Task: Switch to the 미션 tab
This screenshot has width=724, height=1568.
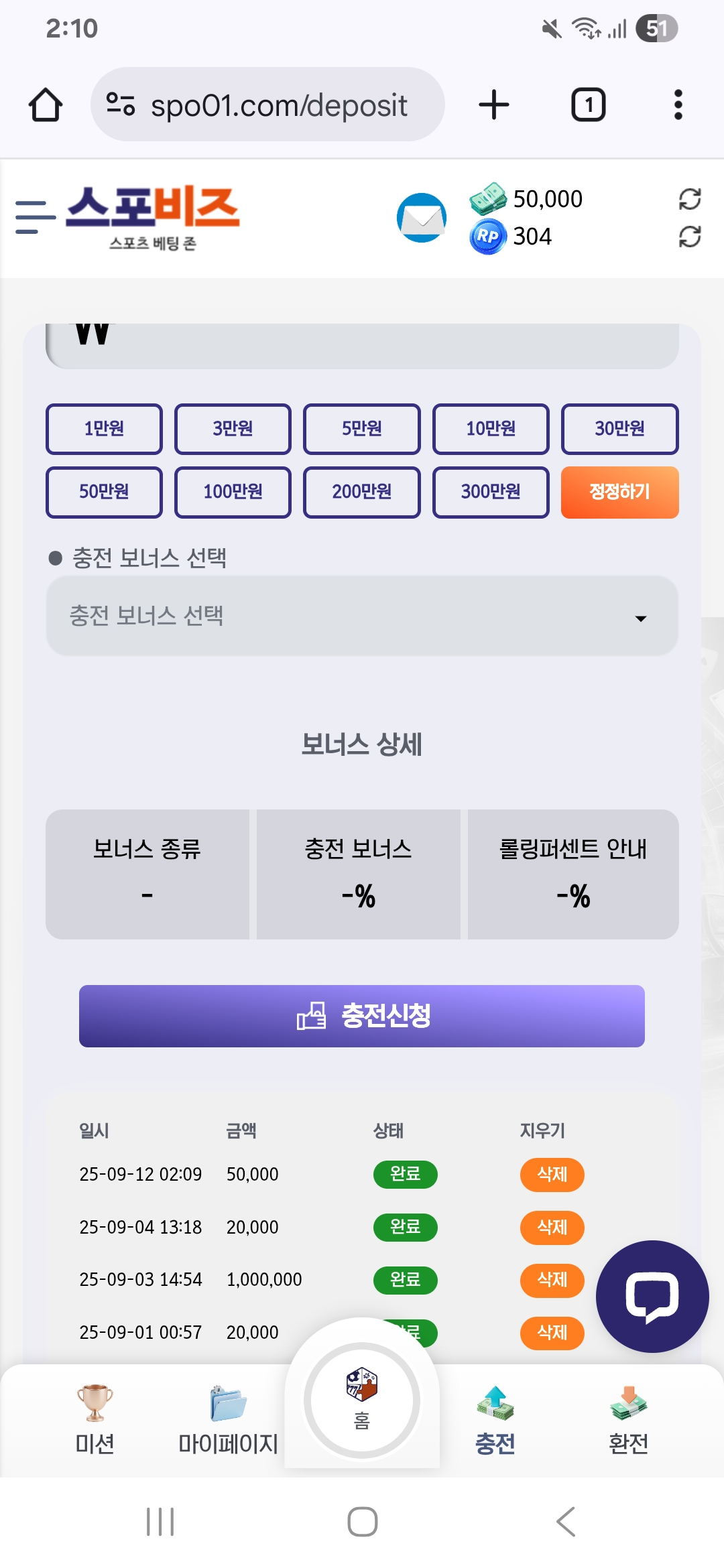Action: (x=95, y=1419)
